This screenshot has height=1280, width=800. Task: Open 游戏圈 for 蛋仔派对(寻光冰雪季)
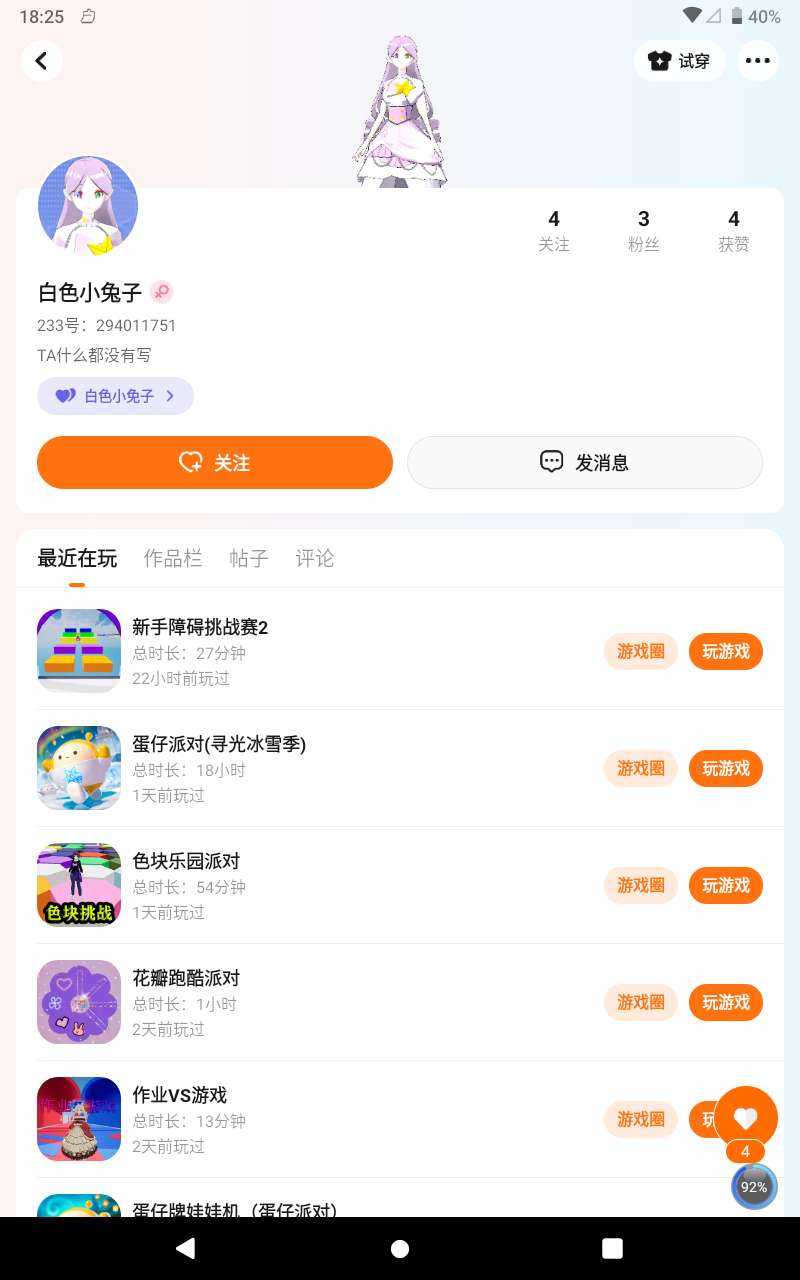coord(640,768)
